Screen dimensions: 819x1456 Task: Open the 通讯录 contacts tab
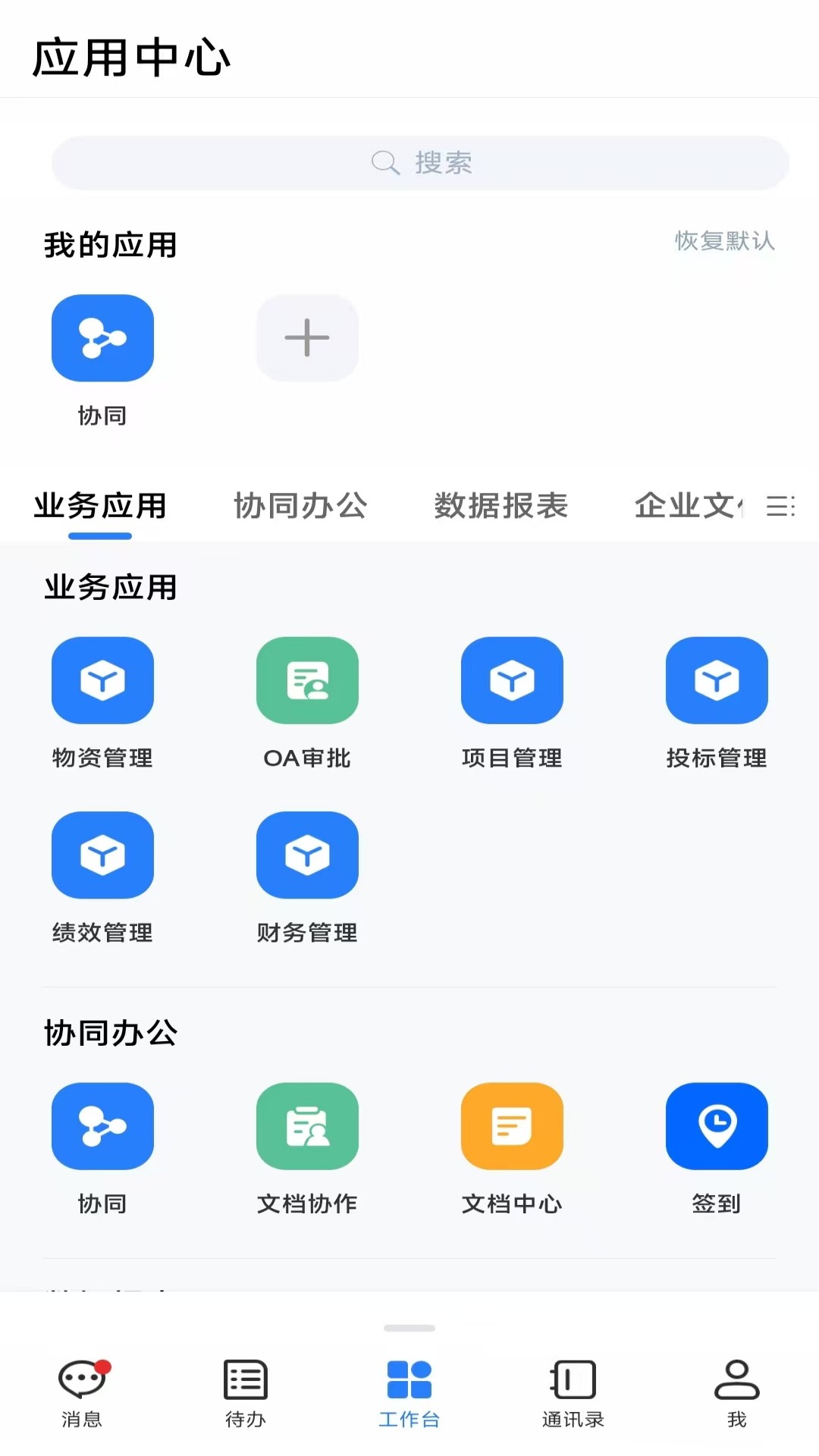click(573, 1392)
